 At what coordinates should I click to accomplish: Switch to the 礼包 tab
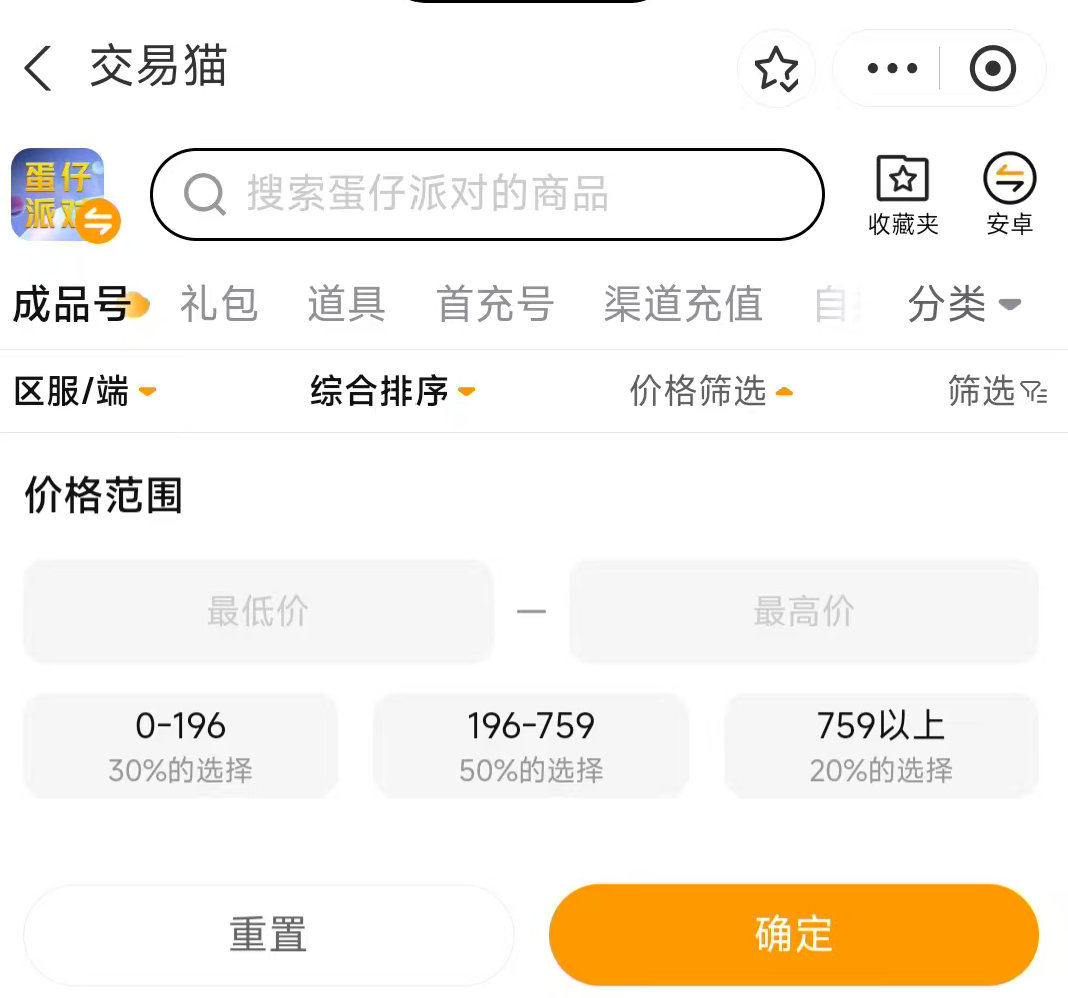click(219, 303)
